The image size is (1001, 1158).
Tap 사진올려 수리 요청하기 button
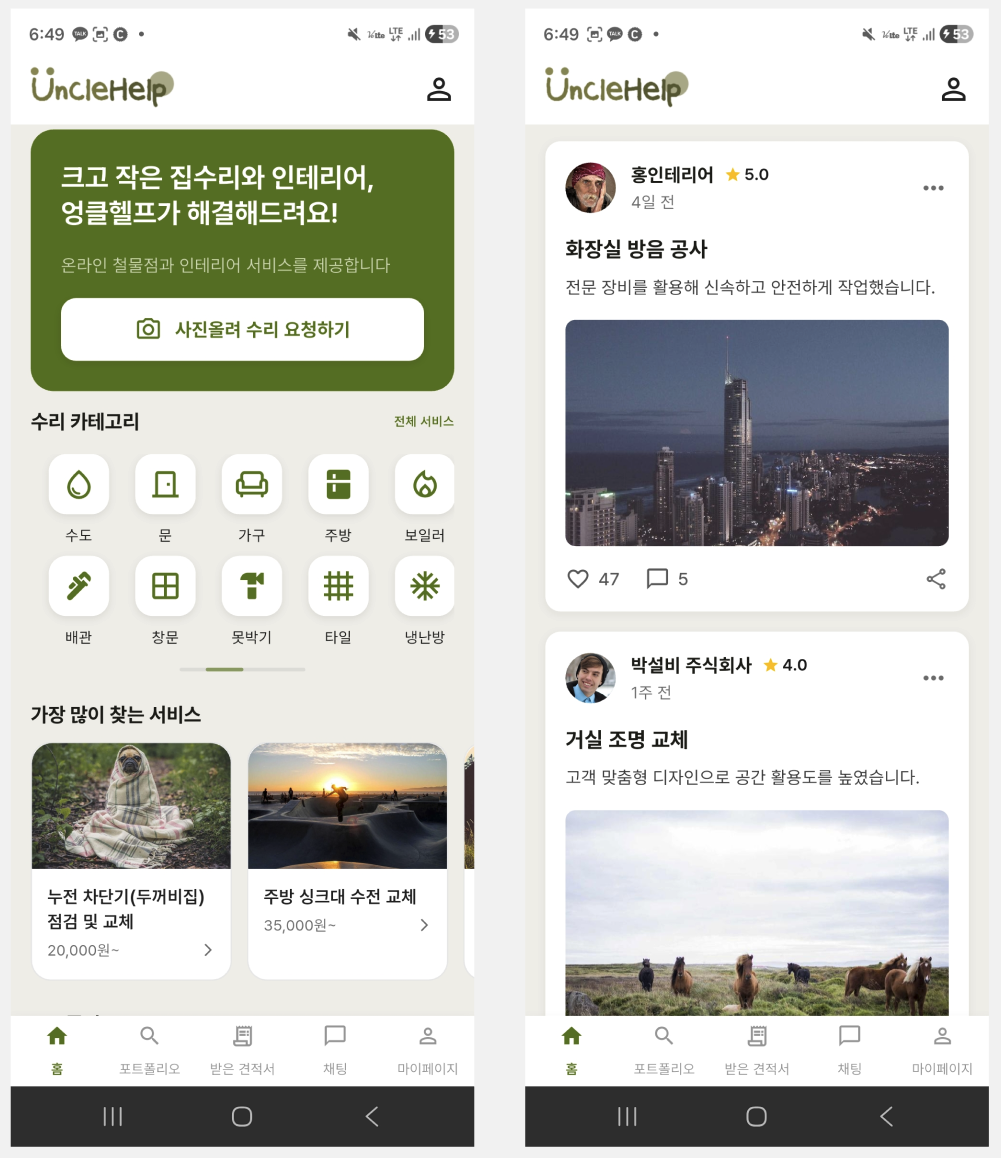click(242, 329)
